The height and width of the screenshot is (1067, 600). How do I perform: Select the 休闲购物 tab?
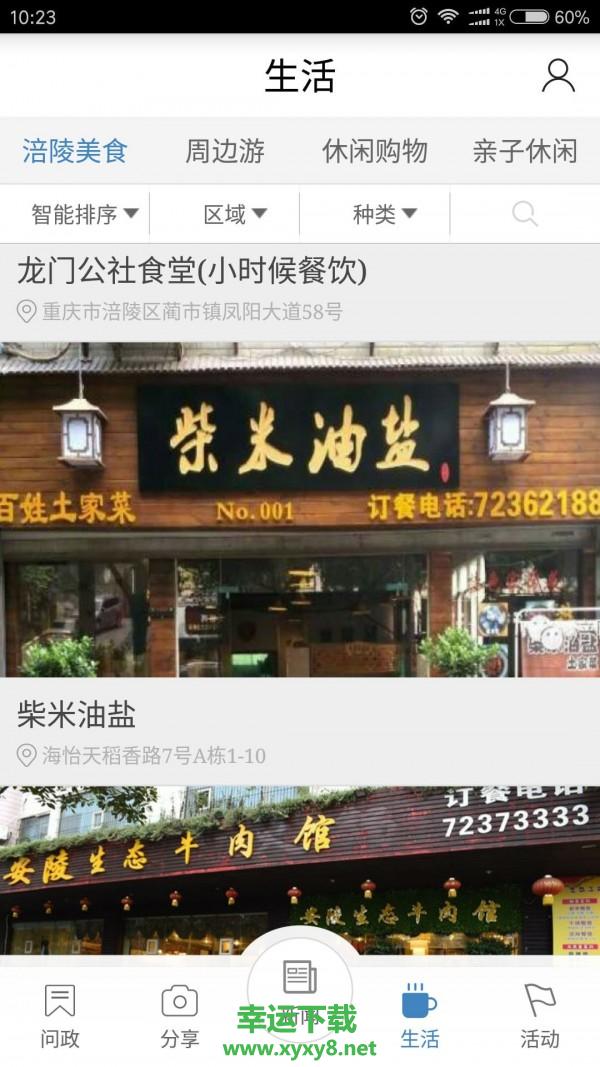click(x=374, y=151)
